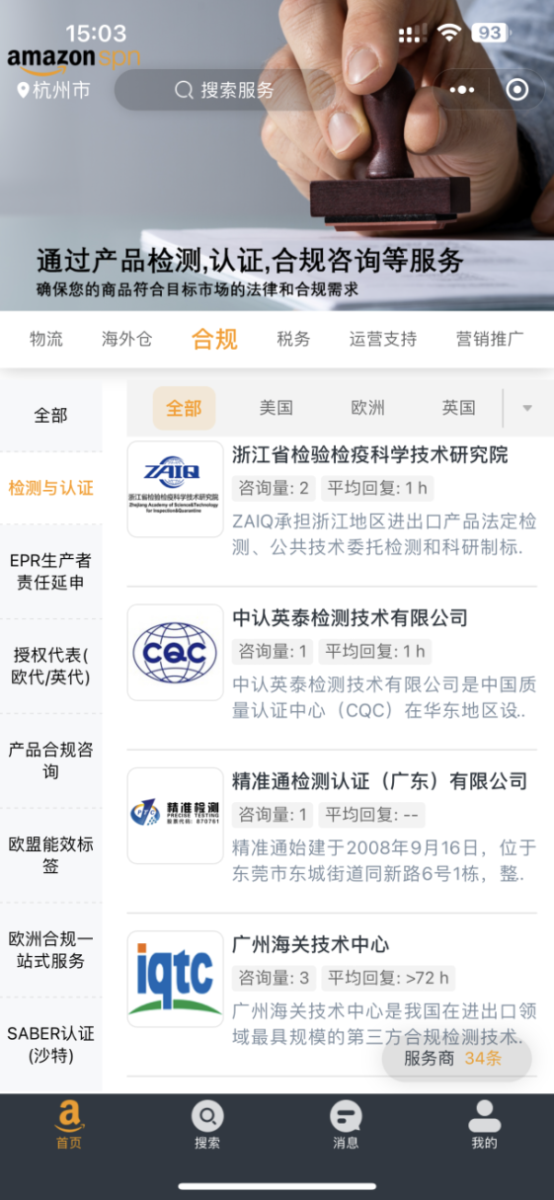Viewport: 554px width, 1200px height.
Task: Expand the region filter dropdown arrow
Action: click(528, 408)
